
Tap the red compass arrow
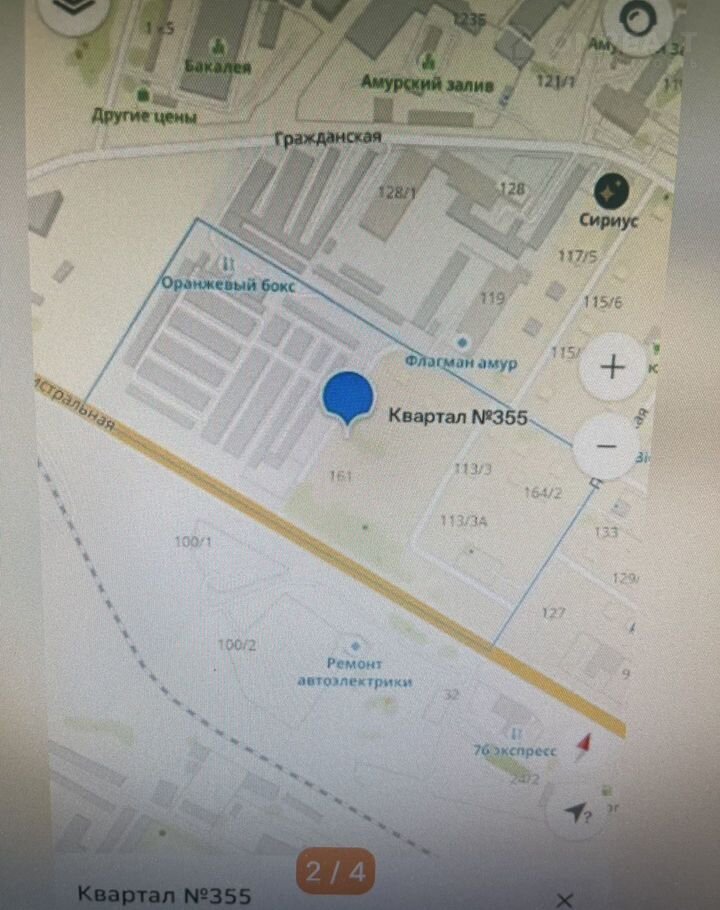point(586,745)
